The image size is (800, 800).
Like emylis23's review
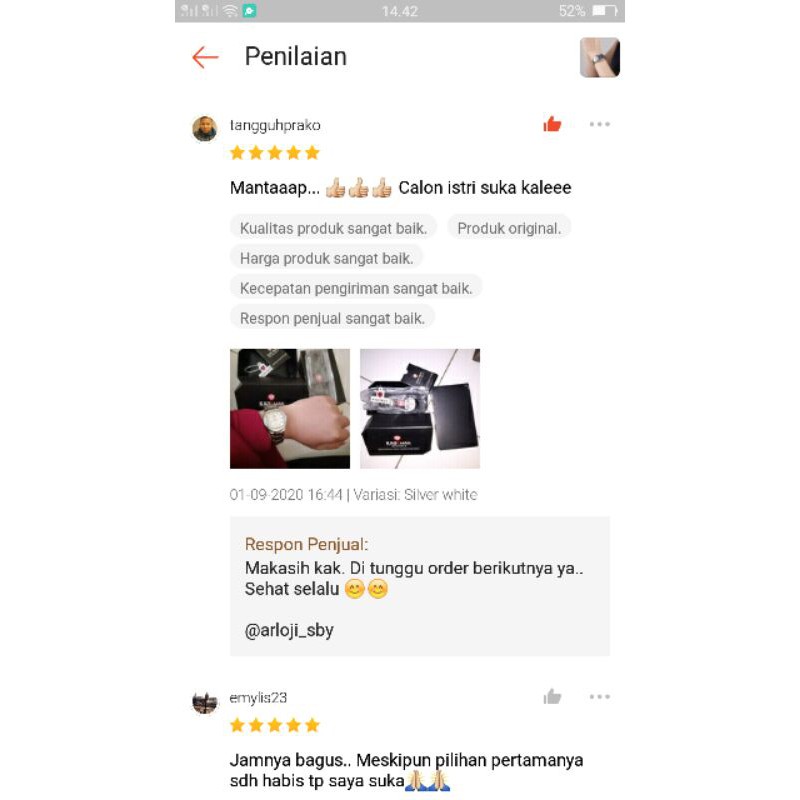click(x=552, y=697)
